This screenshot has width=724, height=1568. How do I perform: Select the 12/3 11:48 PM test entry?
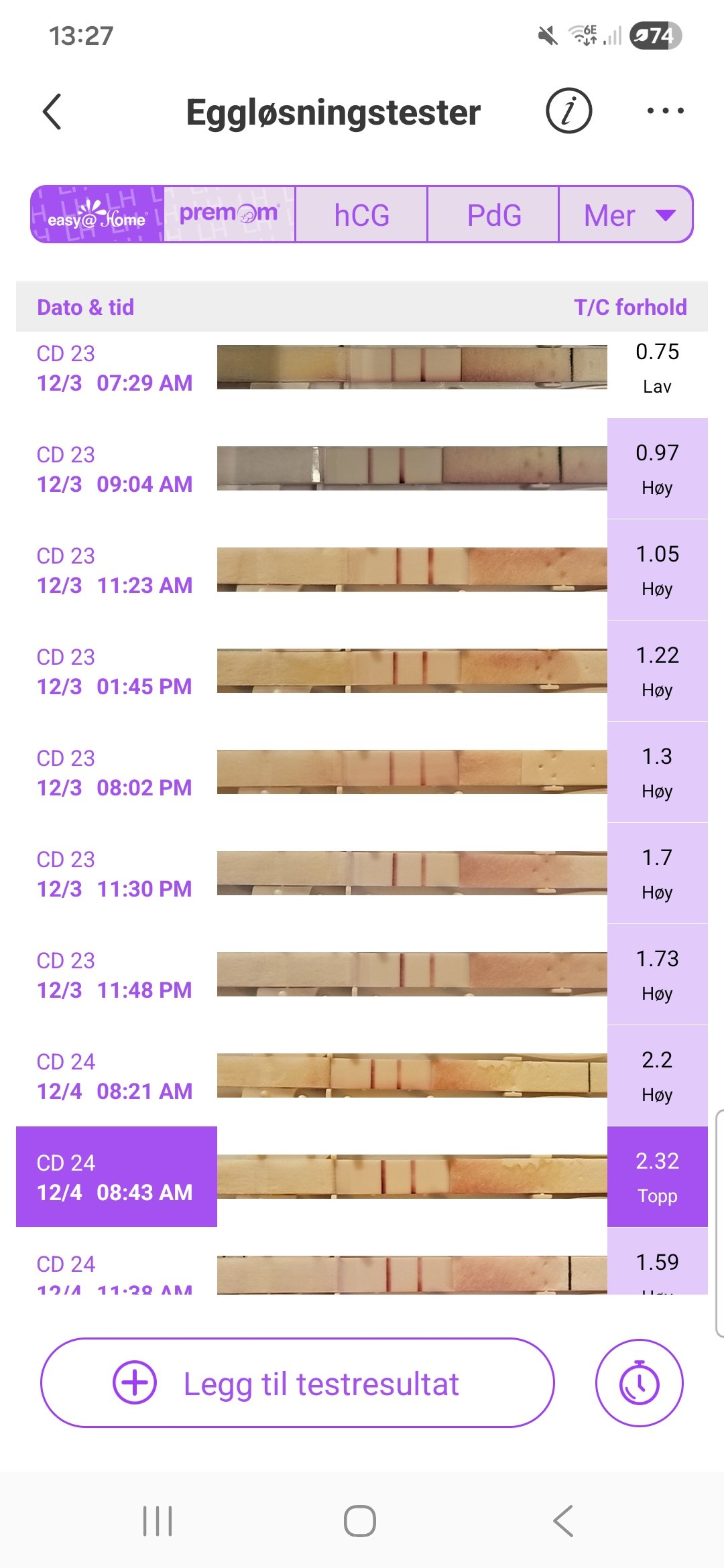(x=362, y=975)
